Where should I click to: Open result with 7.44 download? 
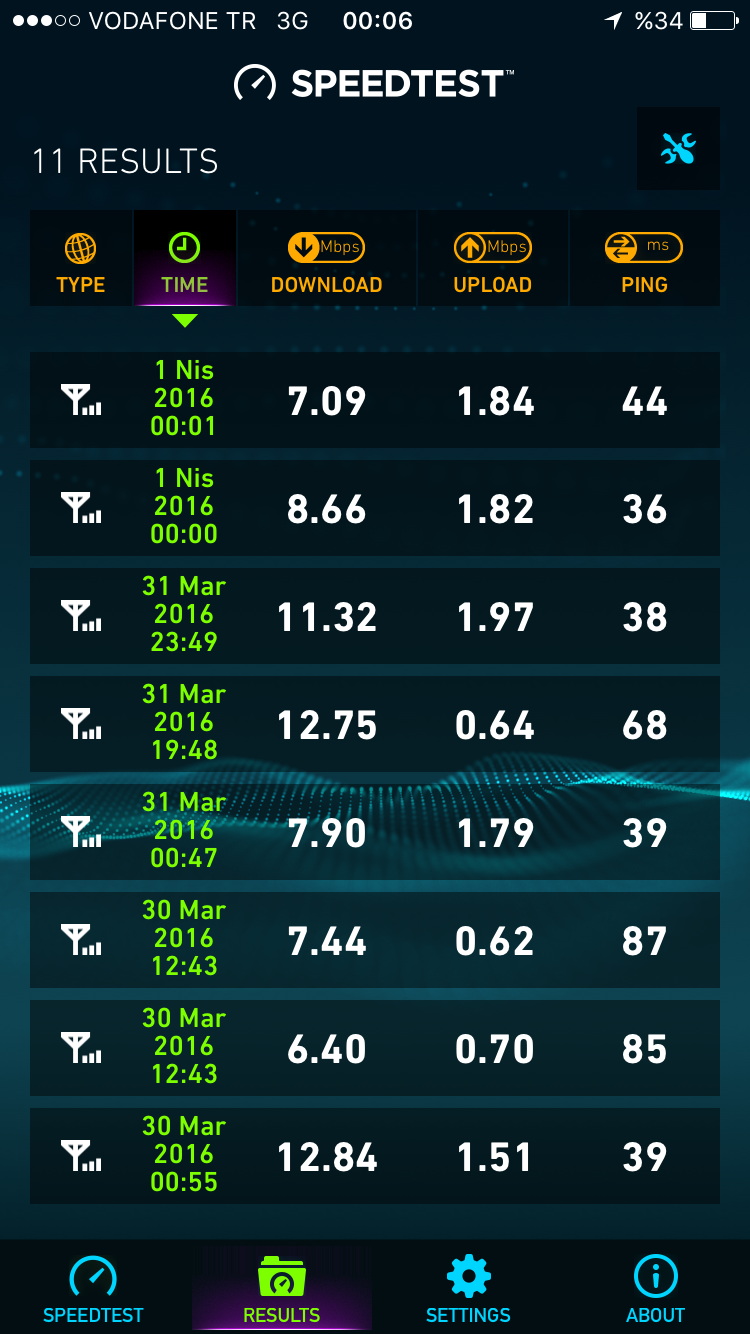click(x=374, y=940)
